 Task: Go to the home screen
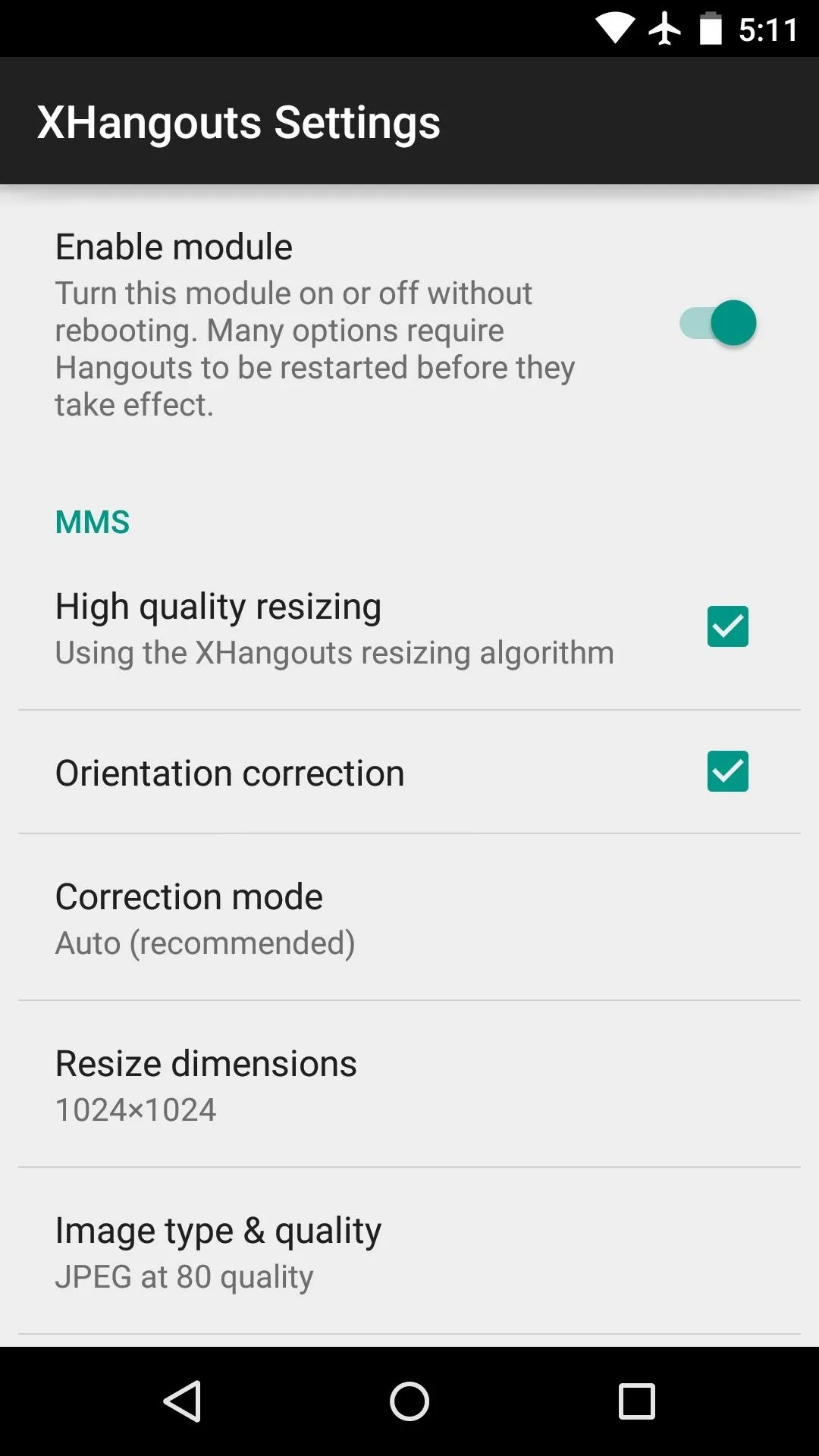tap(409, 1401)
